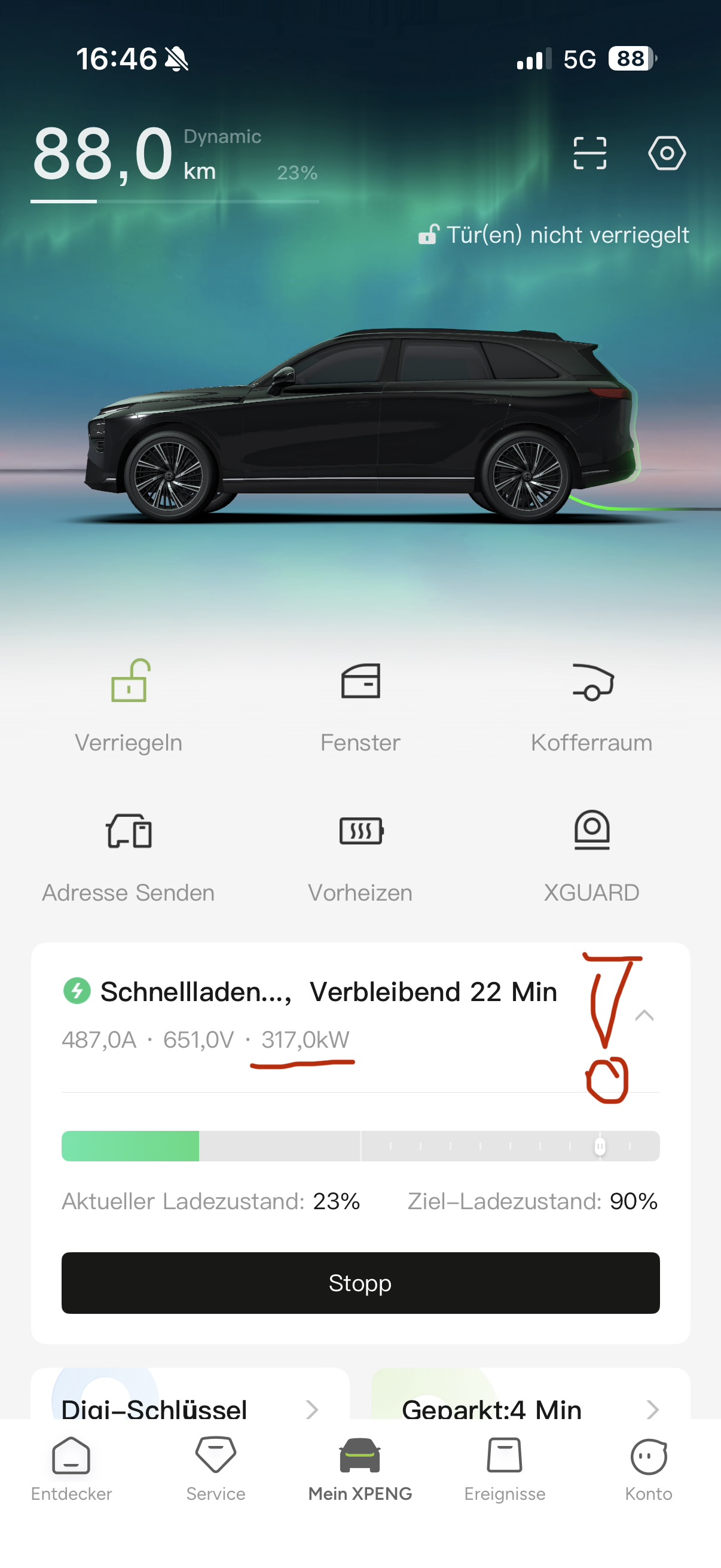
Task: Open the vehicle settings hexagon icon
Action: [667, 152]
